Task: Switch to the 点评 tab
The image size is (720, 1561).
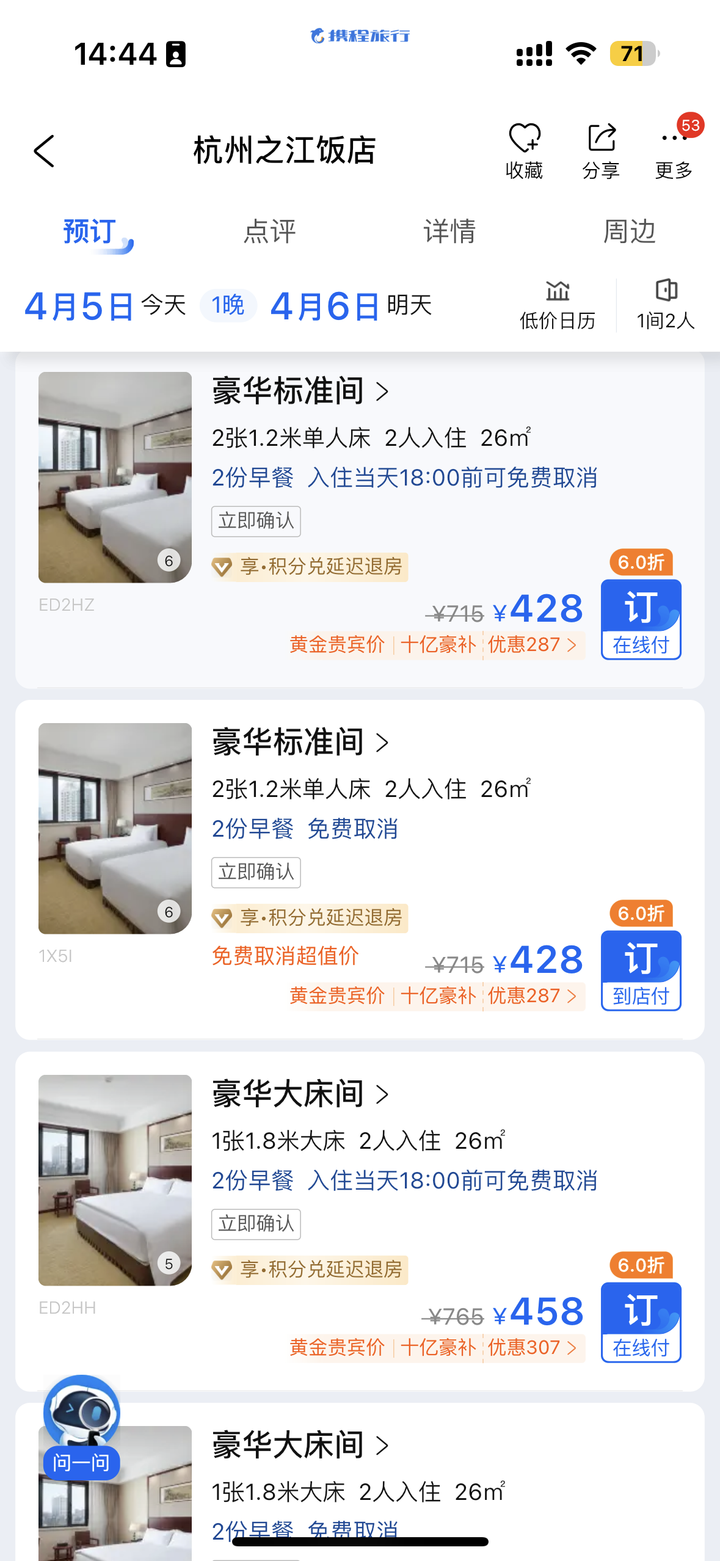Action: click(x=270, y=232)
